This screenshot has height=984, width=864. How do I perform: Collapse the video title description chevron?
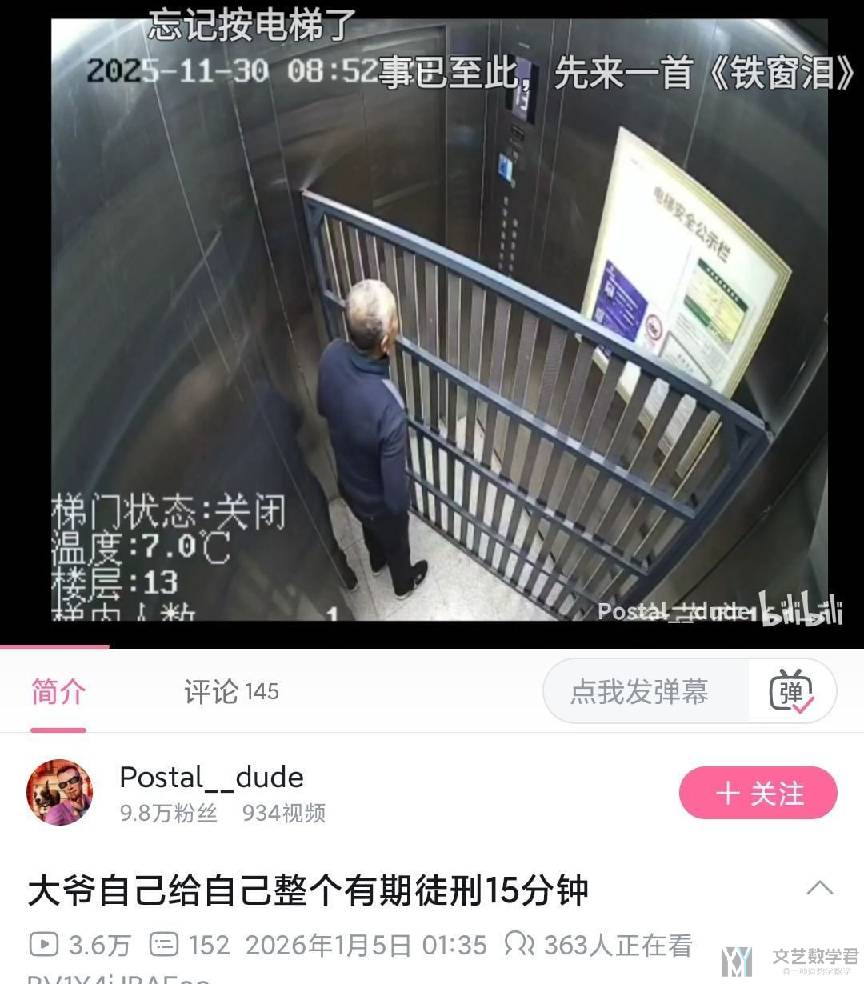coord(820,888)
